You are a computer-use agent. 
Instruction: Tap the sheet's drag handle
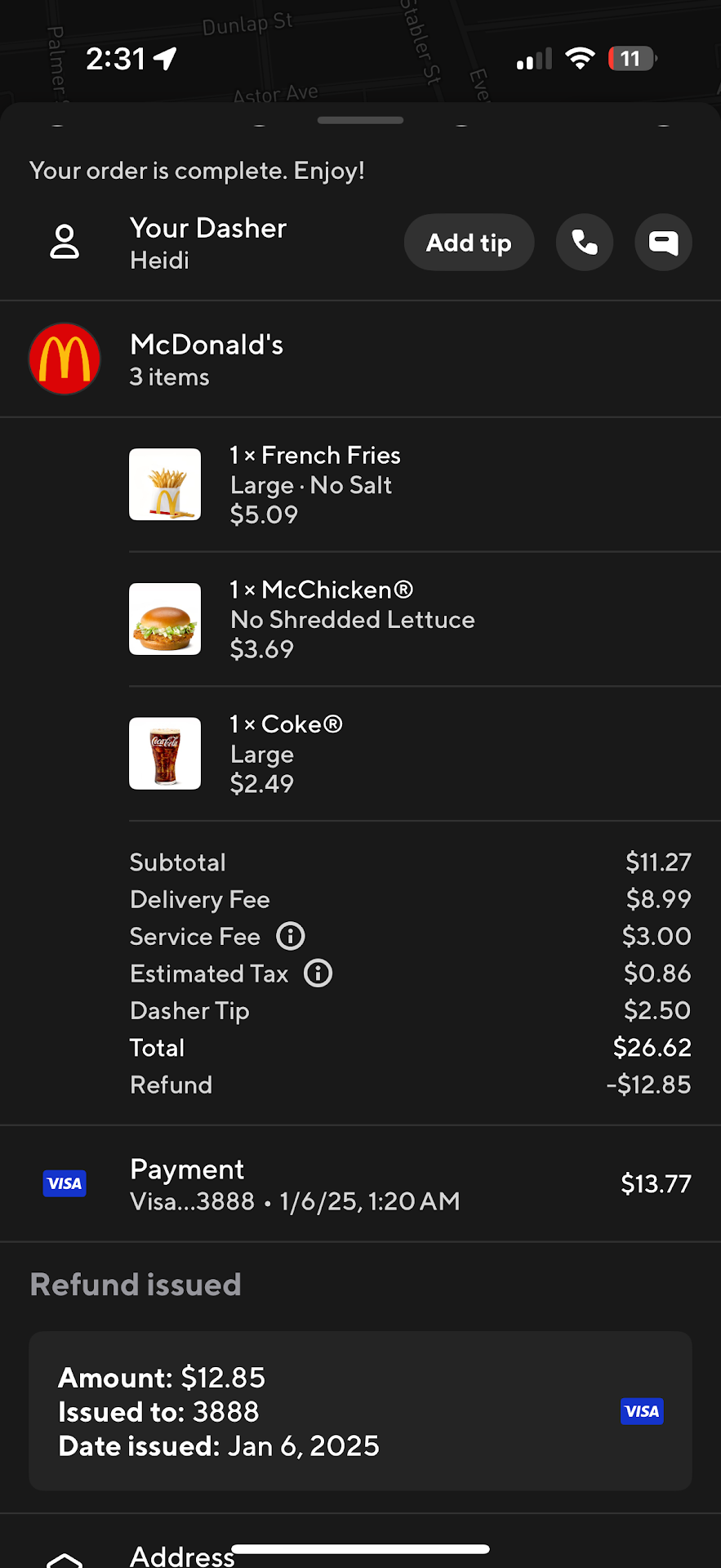tap(360, 120)
